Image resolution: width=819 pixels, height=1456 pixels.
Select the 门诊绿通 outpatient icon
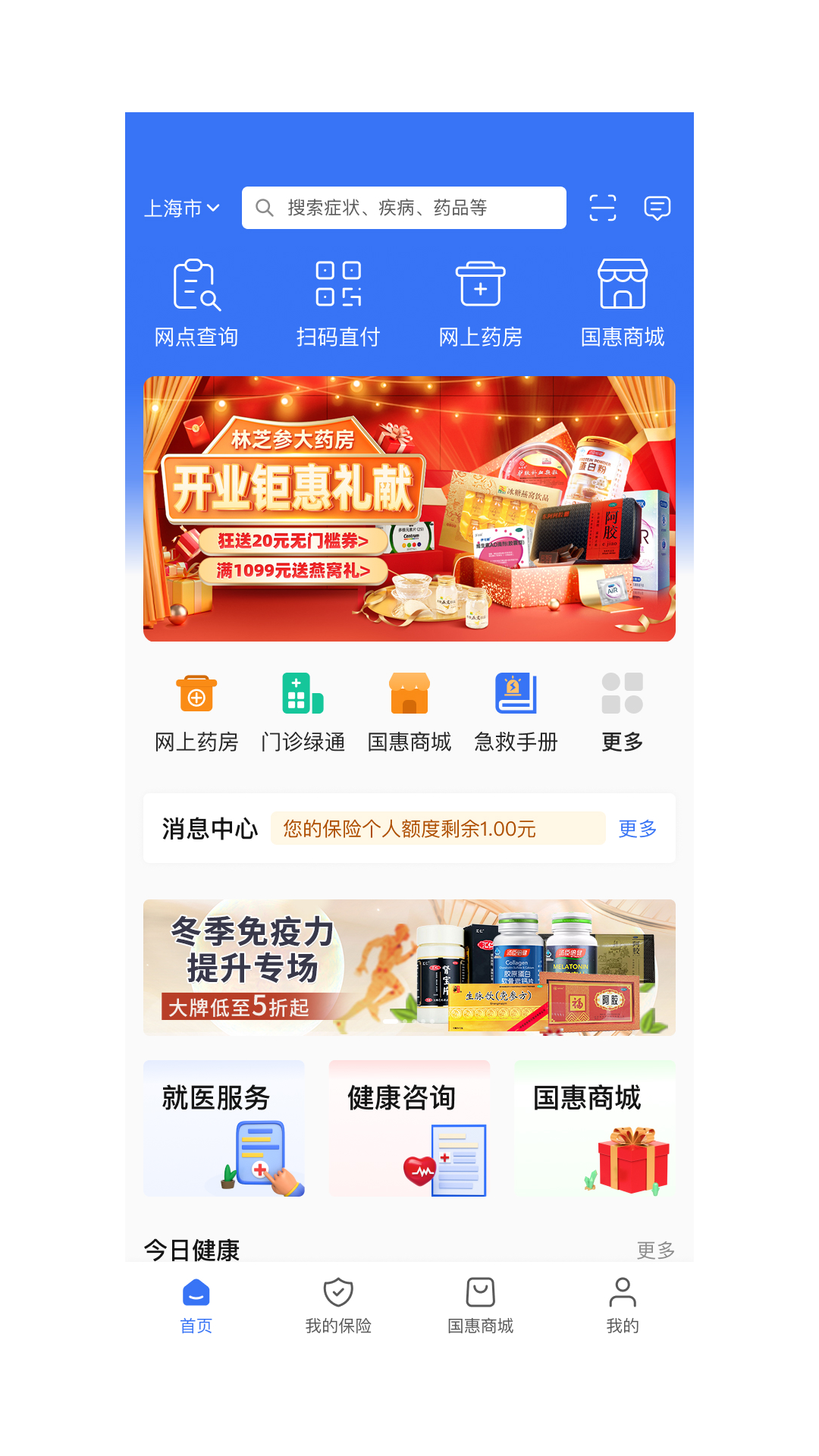[303, 694]
